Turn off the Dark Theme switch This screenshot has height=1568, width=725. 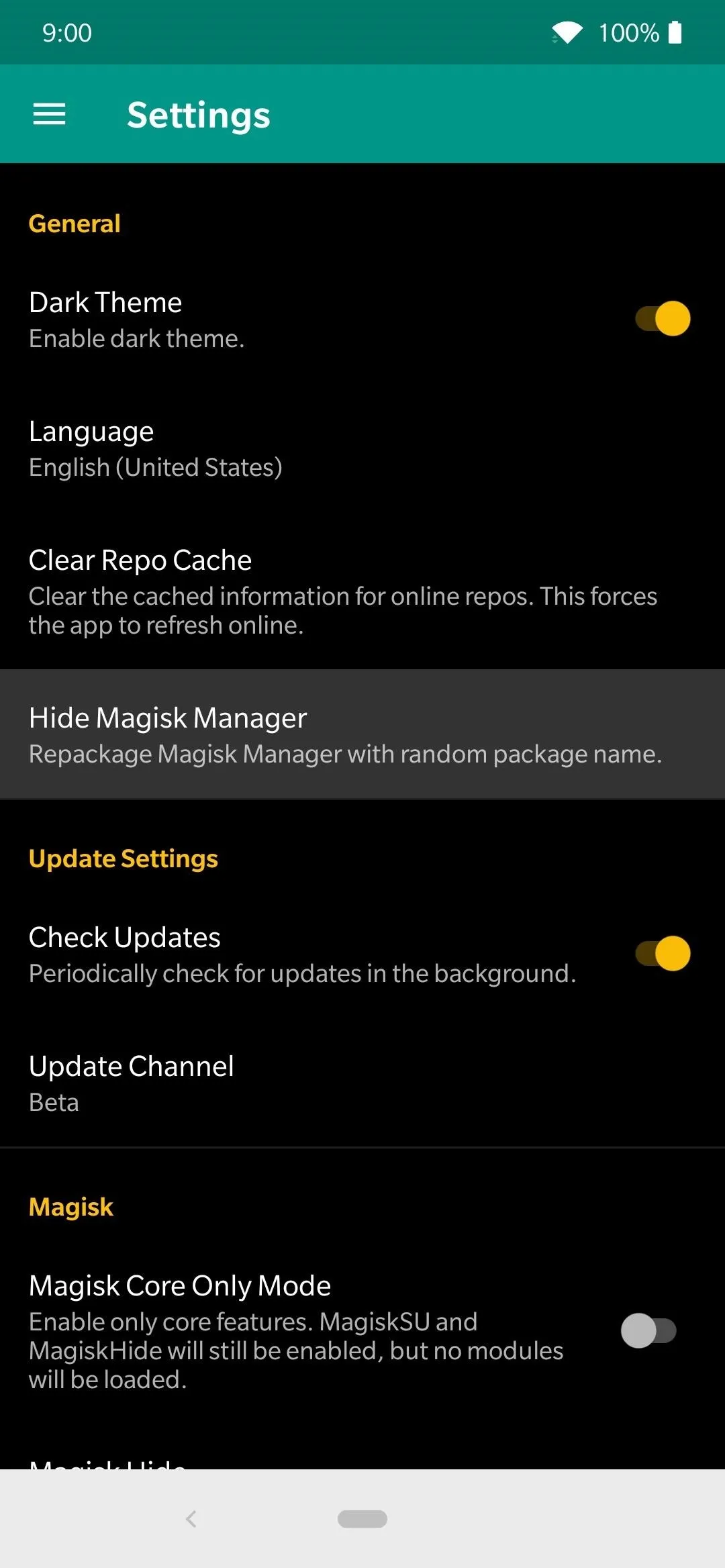click(x=663, y=318)
